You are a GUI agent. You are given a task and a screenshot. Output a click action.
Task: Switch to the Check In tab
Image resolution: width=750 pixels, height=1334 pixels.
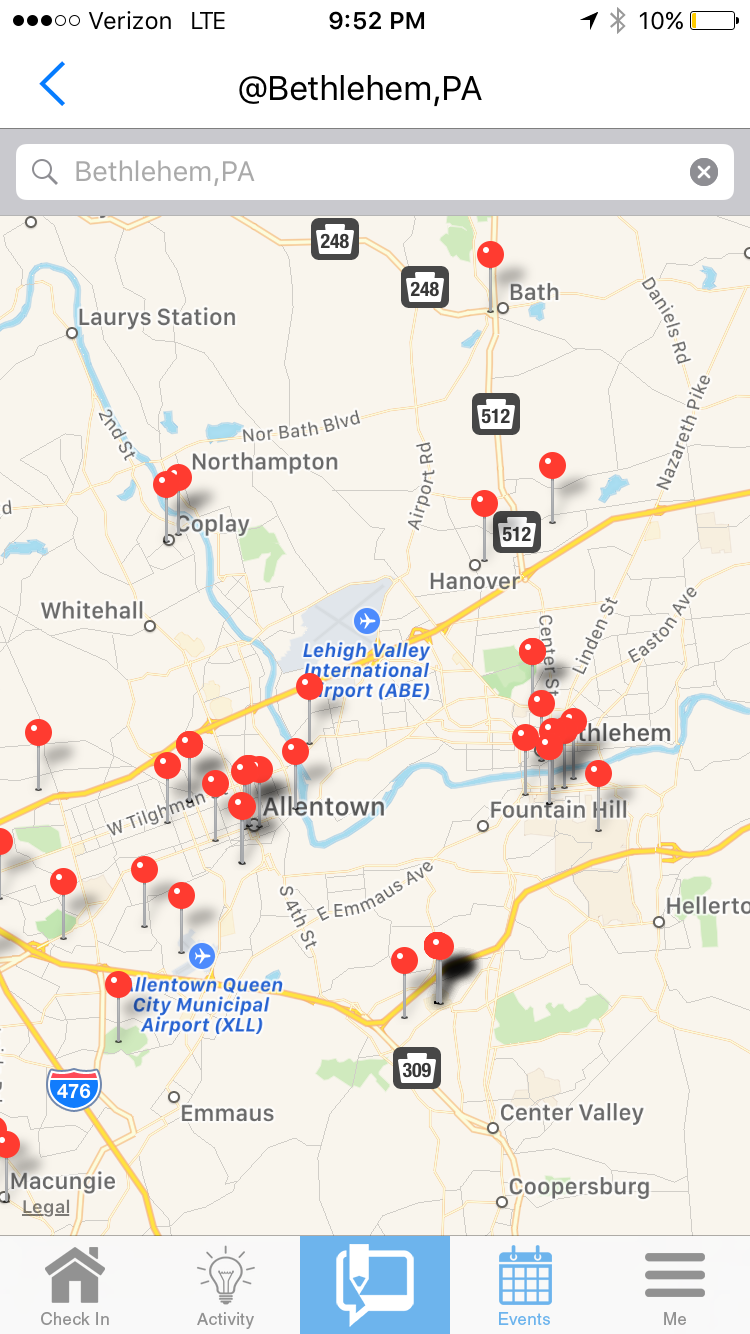75,1285
